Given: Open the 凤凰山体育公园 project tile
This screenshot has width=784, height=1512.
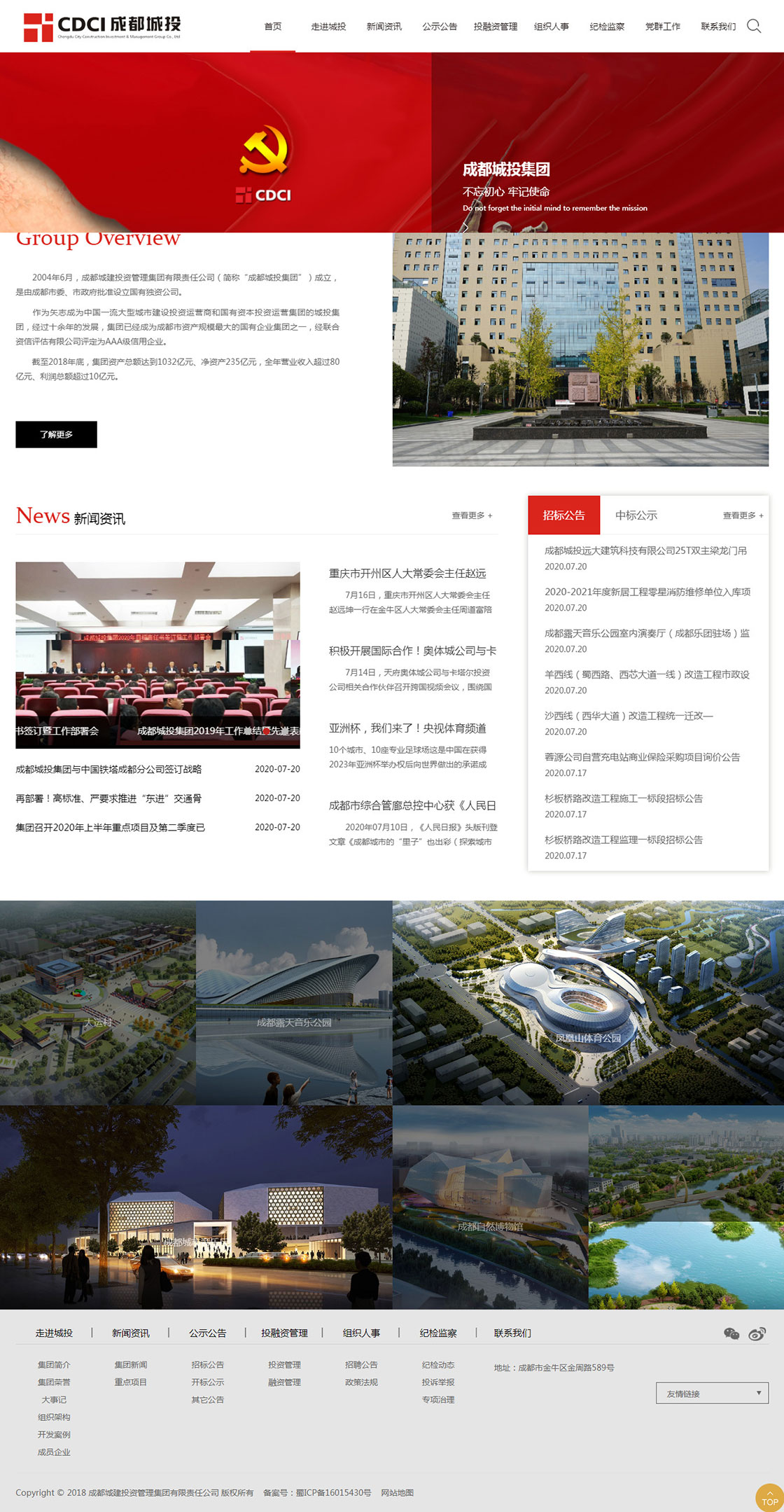Looking at the screenshot, I should 588,1038.
